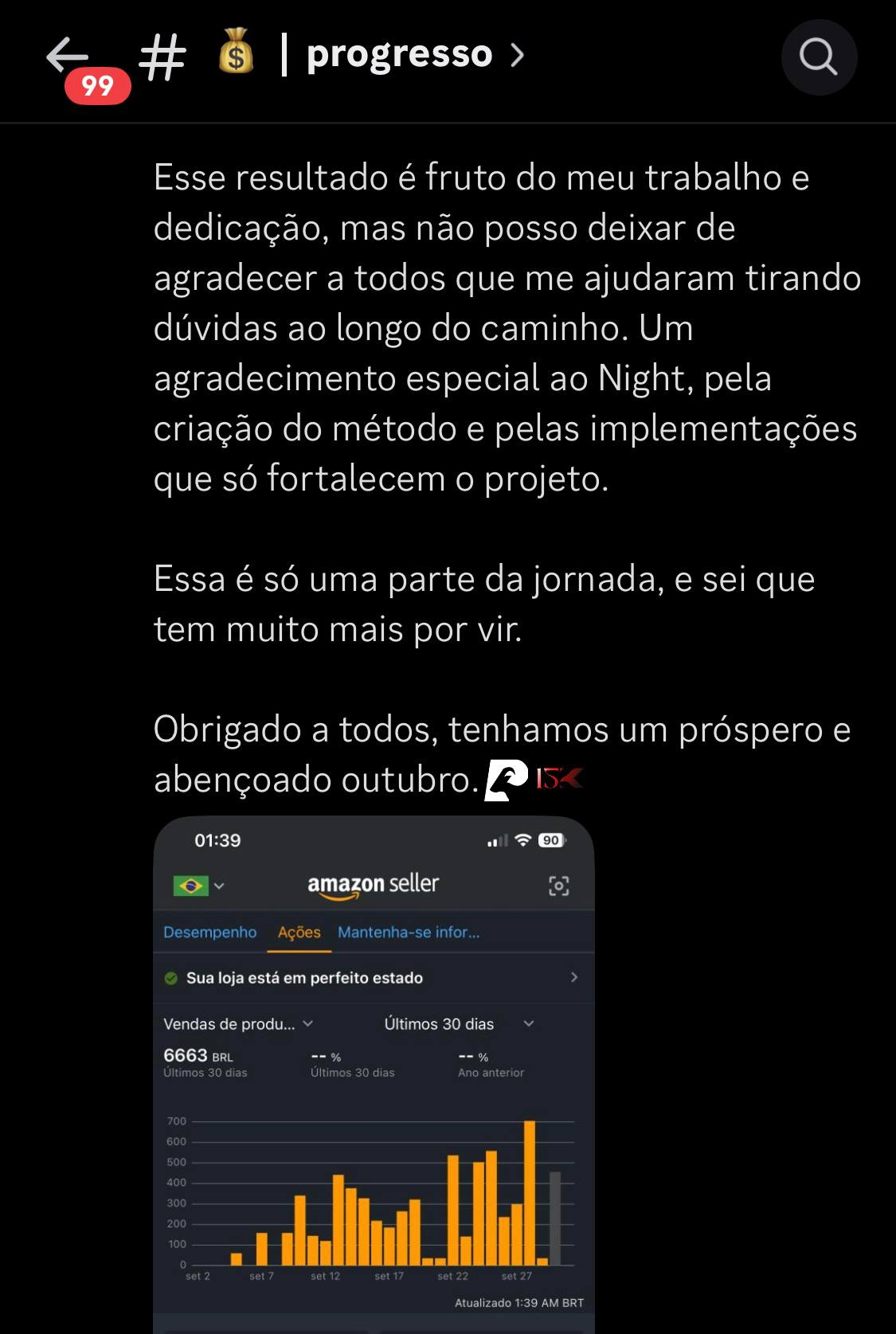Switch to the Desempenho tab

(x=209, y=931)
